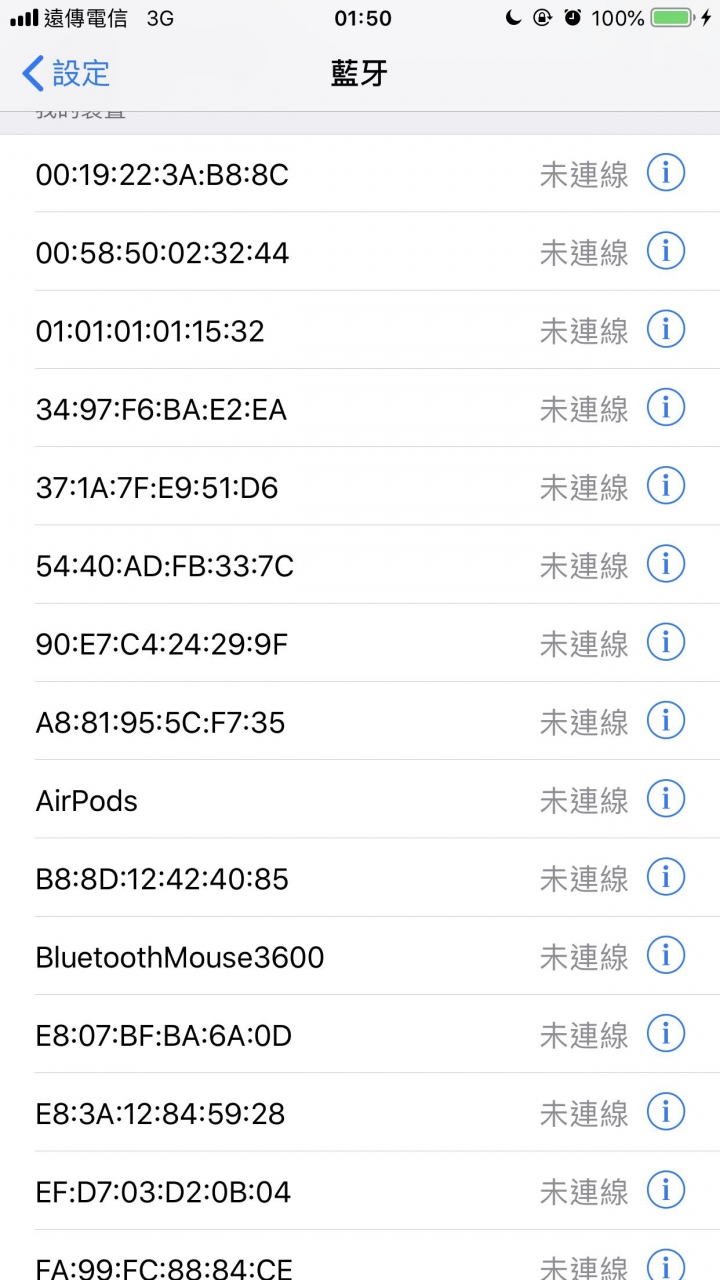Select device 34:97:F6:BA:E2:EA

pos(360,408)
